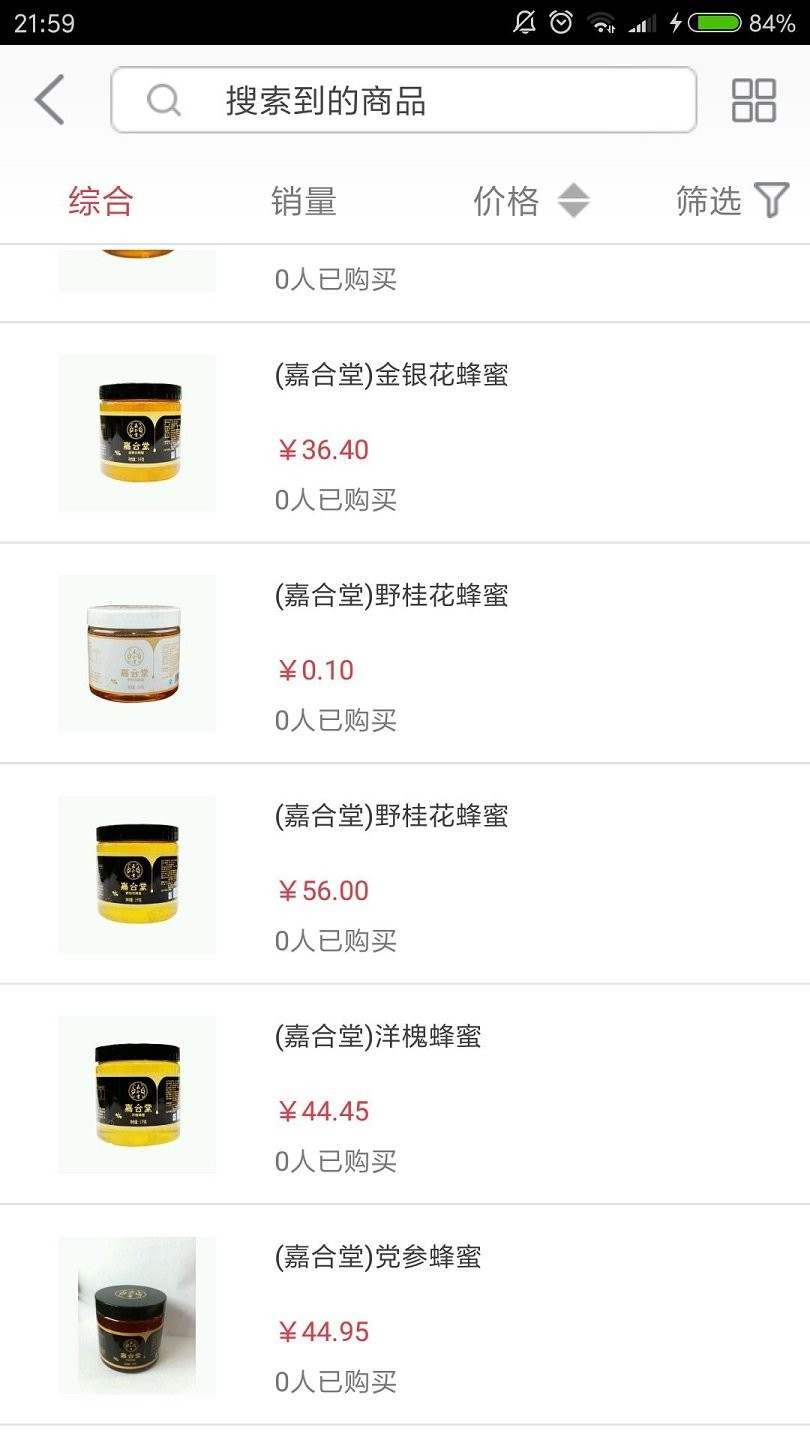
Task: Expand the price sort arrows beside 价格
Action: pos(574,200)
